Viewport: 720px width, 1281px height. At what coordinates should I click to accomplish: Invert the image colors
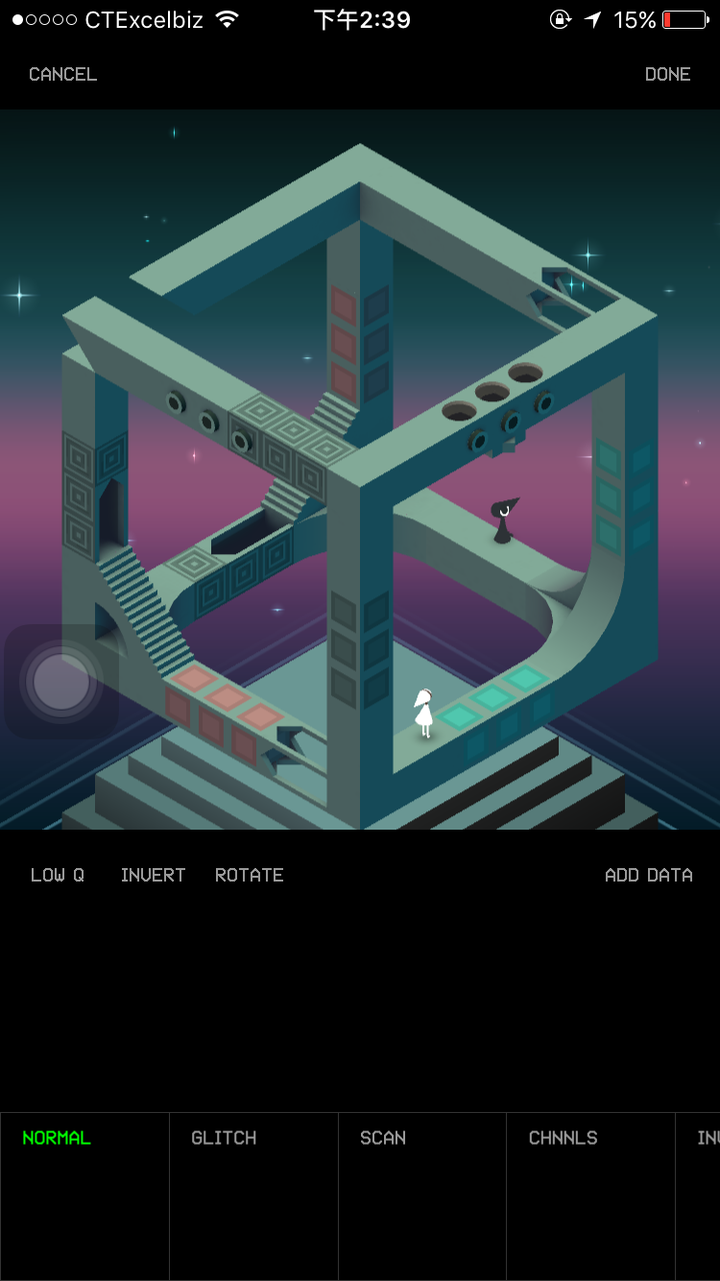(153, 875)
